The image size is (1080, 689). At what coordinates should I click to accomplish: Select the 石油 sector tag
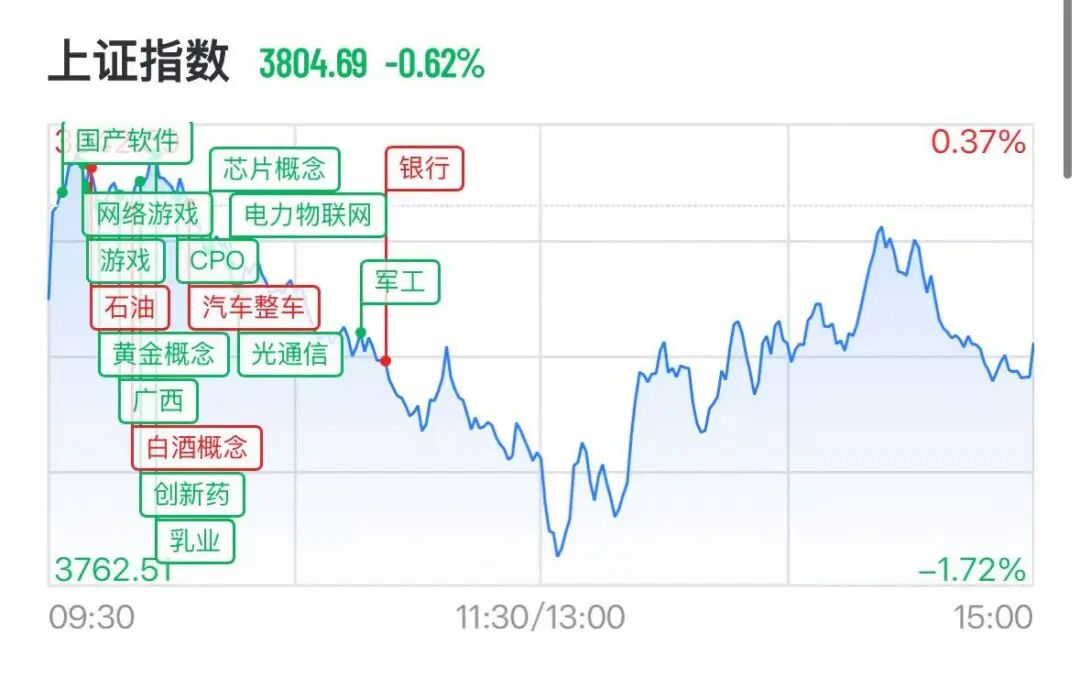(x=129, y=307)
